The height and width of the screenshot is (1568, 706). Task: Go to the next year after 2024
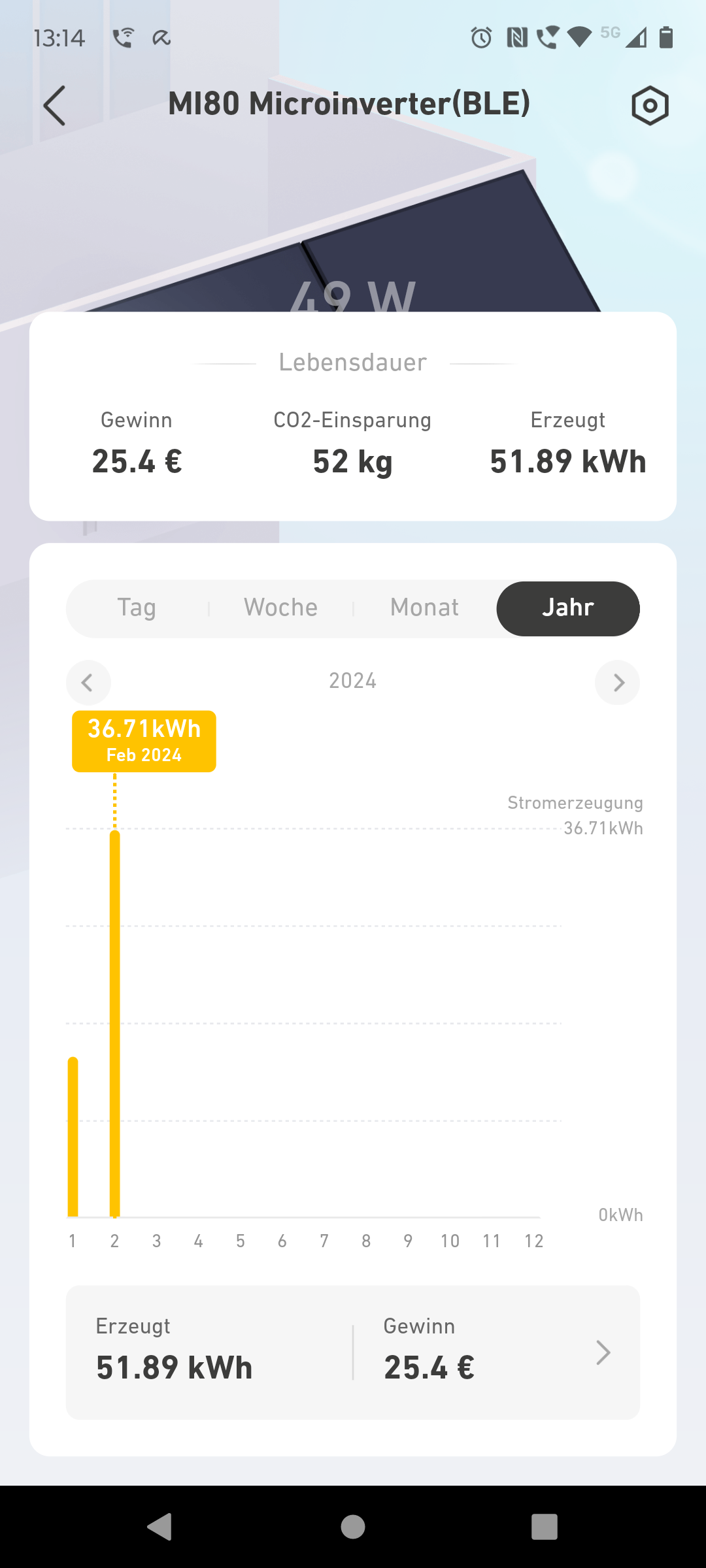618,683
